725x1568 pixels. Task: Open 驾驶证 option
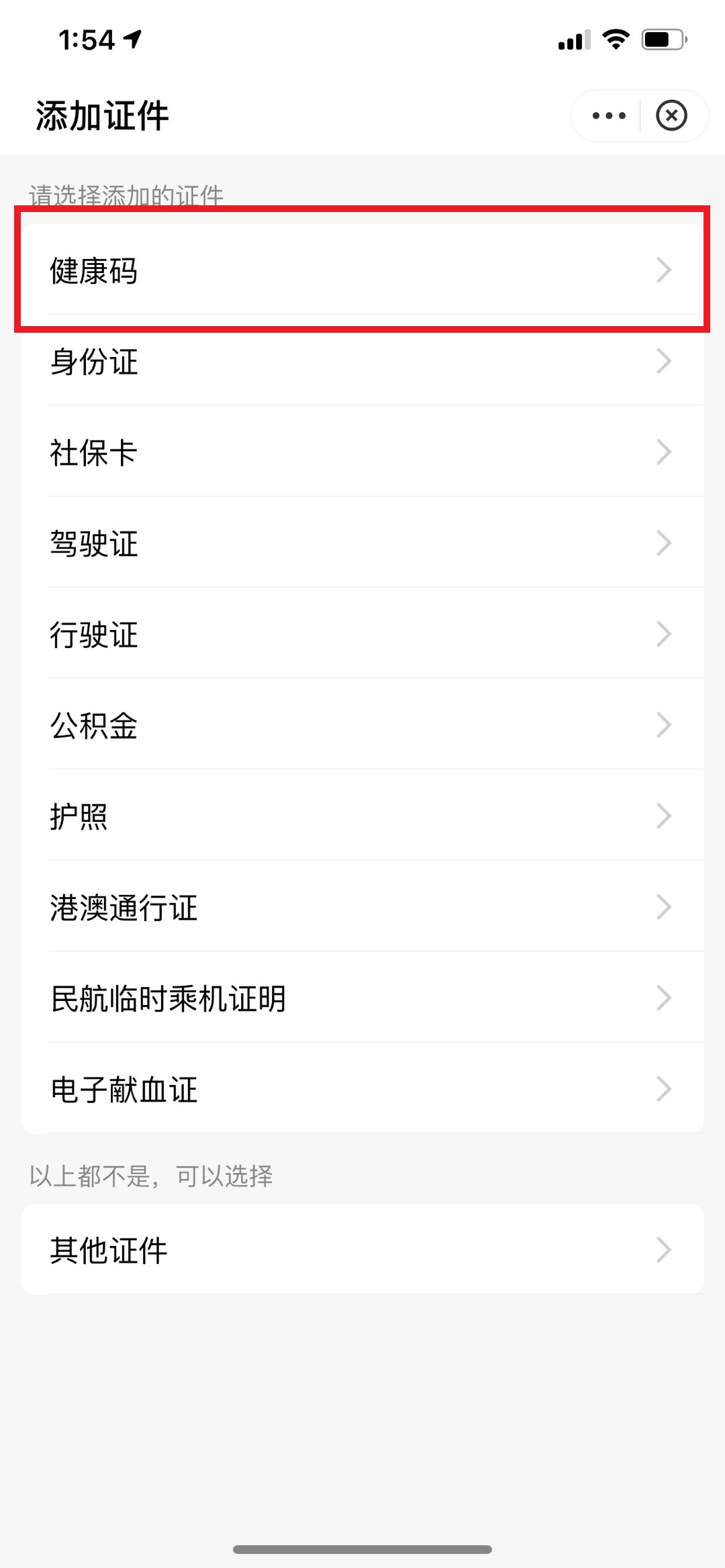(x=362, y=543)
